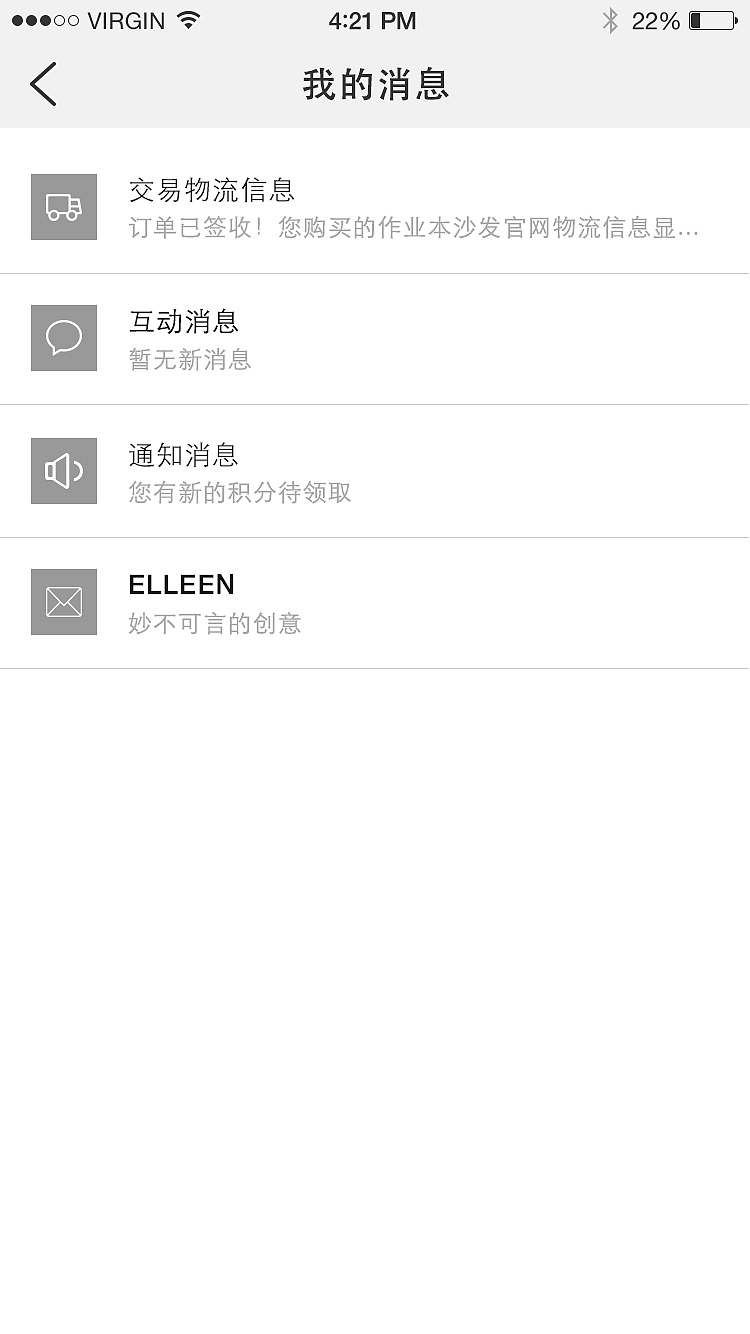The width and height of the screenshot is (750, 1334).
Task: Tap the 我的消息 page title
Action: [x=375, y=86]
